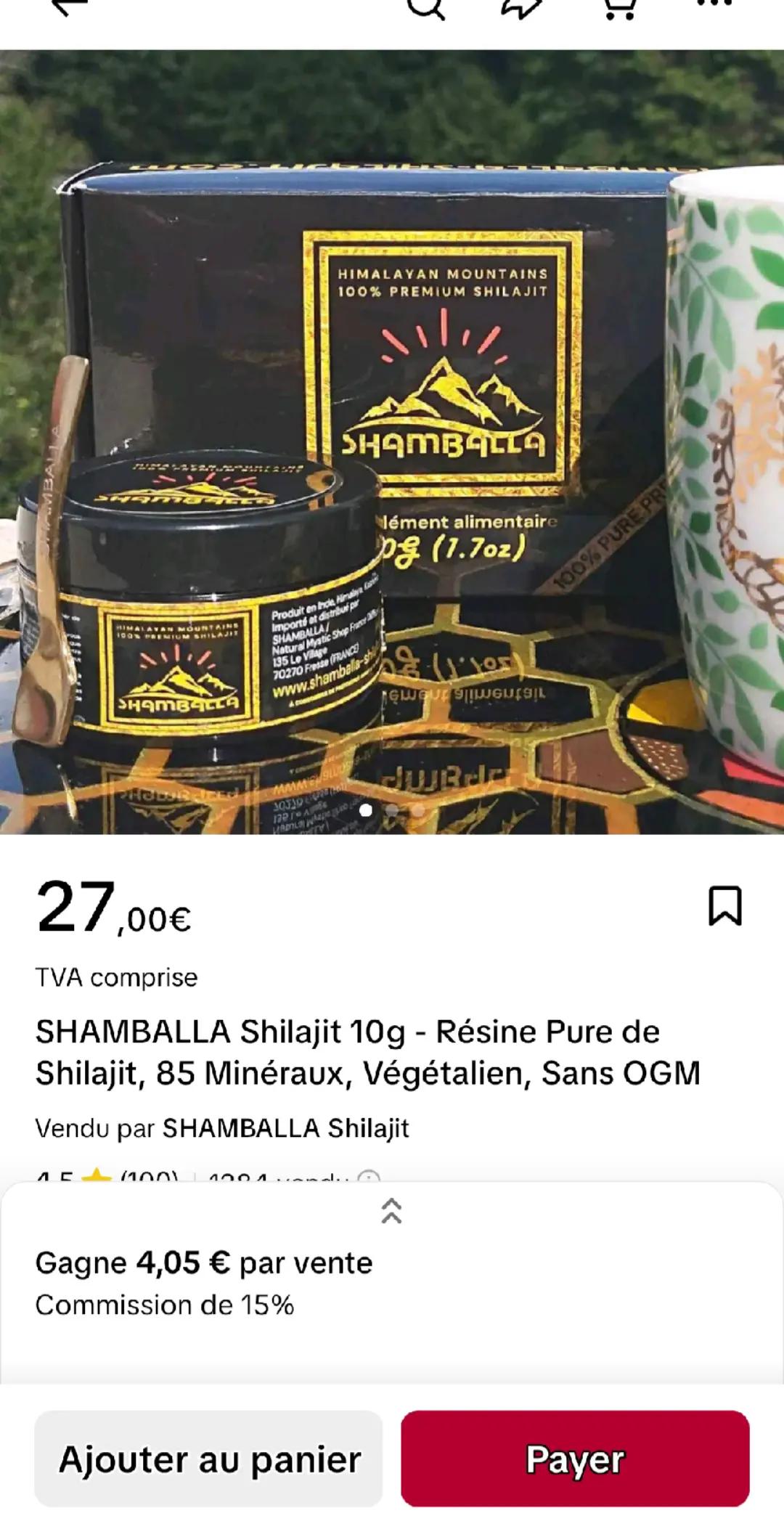Expand the commission earnings panel
Image resolution: width=784 pixels, height=1513 pixels.
pyautogui.click(x=391, y=1211)
